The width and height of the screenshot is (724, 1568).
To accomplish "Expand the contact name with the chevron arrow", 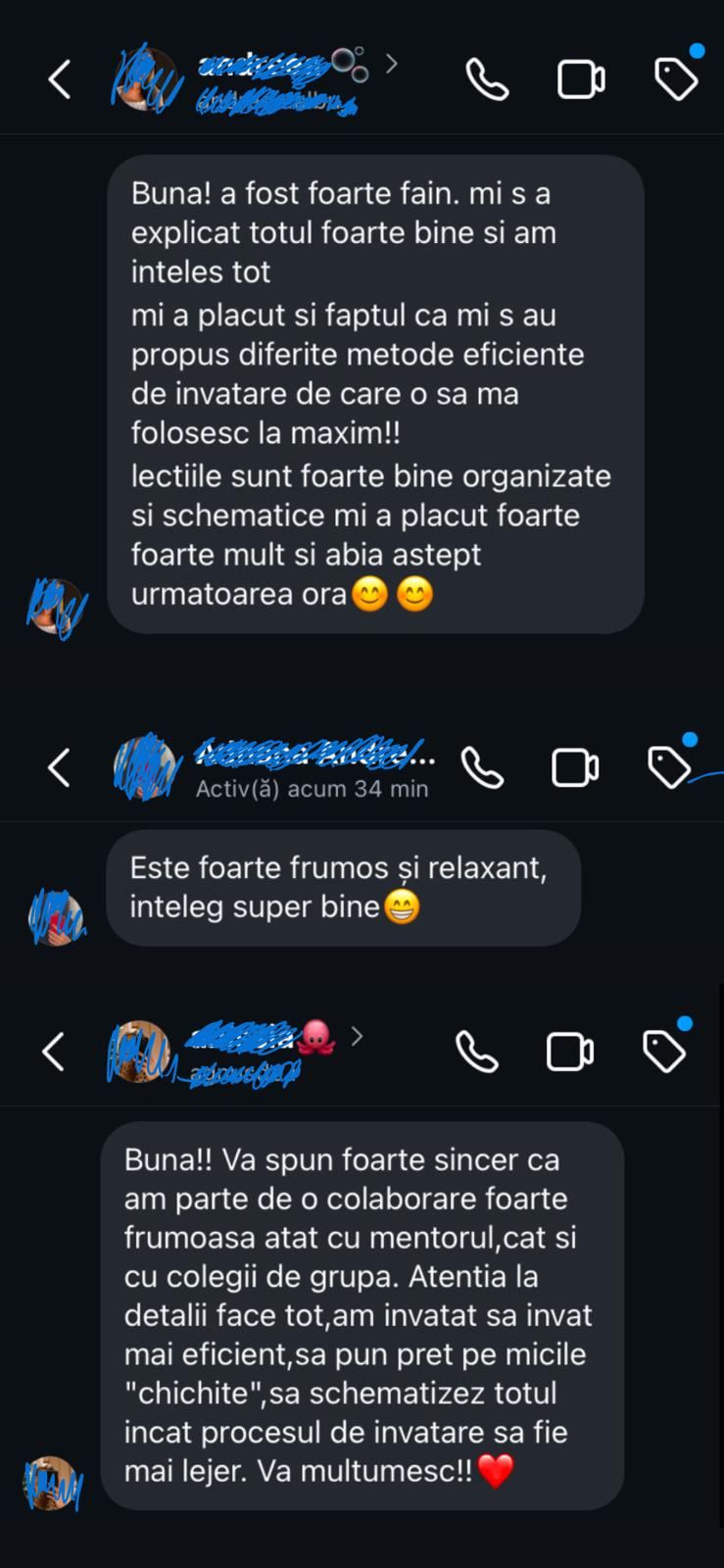I will 392,63.
